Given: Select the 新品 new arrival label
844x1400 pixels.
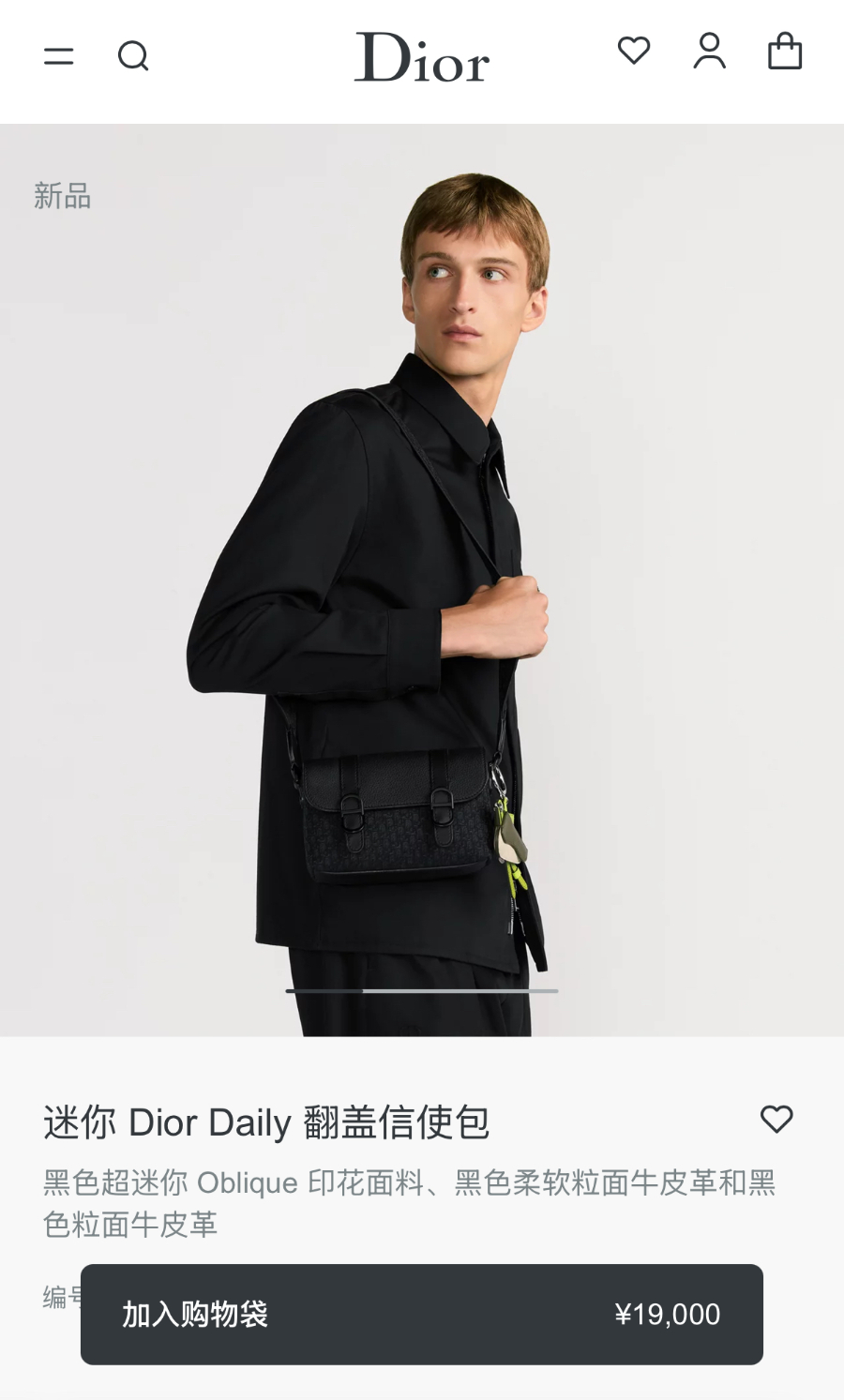Looking at the screenshot, I should pyautogui.click(x=62, y=197).
